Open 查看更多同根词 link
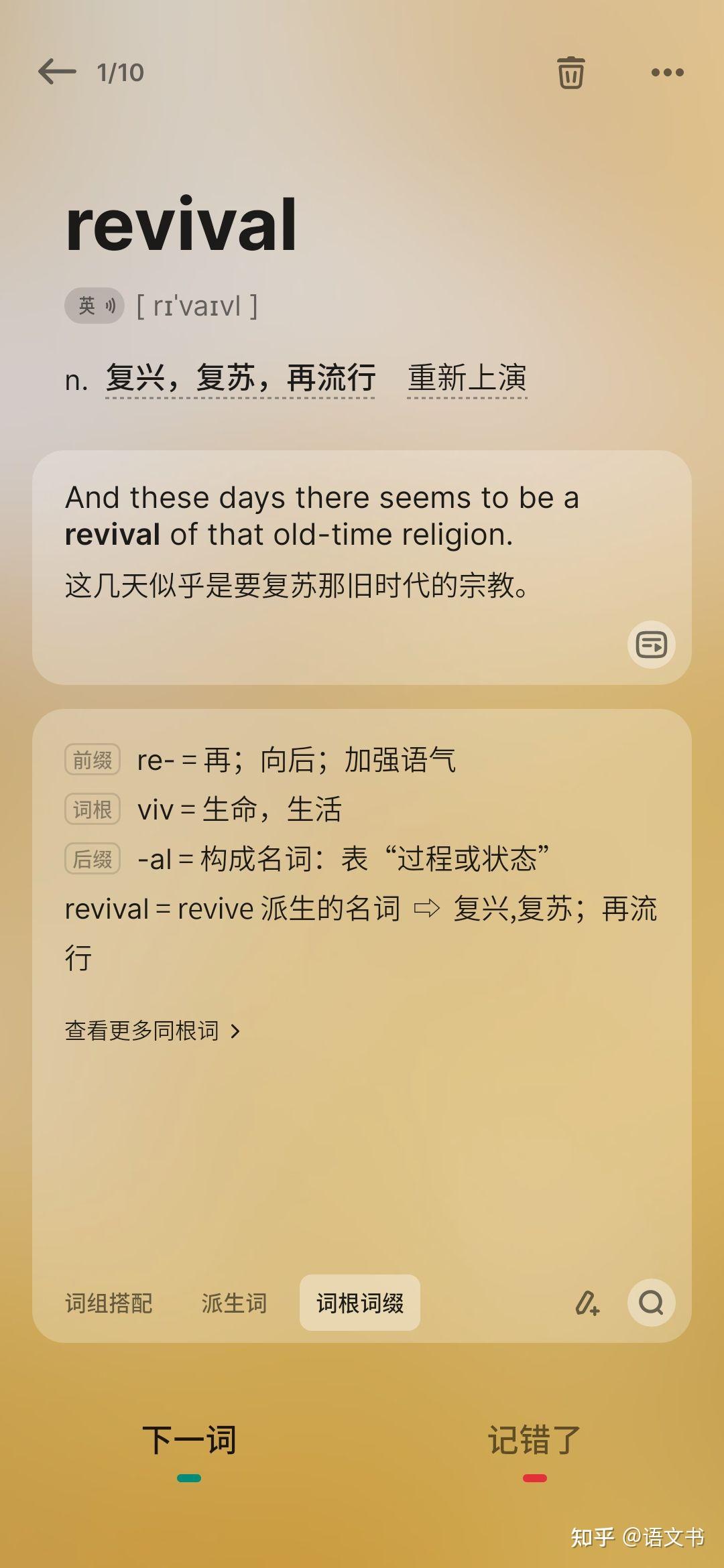724x1568 pixels. point(152,1031)
